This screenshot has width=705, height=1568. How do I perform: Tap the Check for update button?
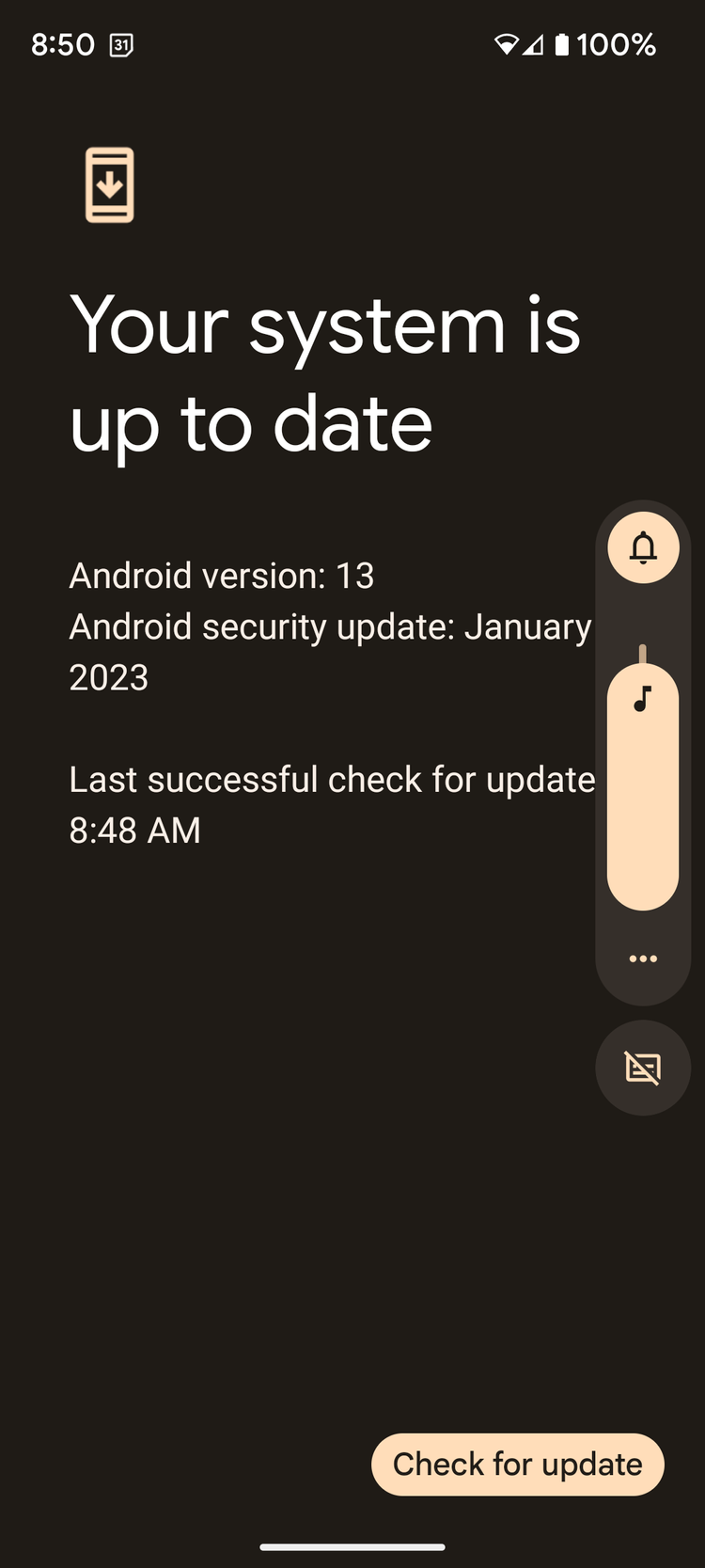[518, 1464]
